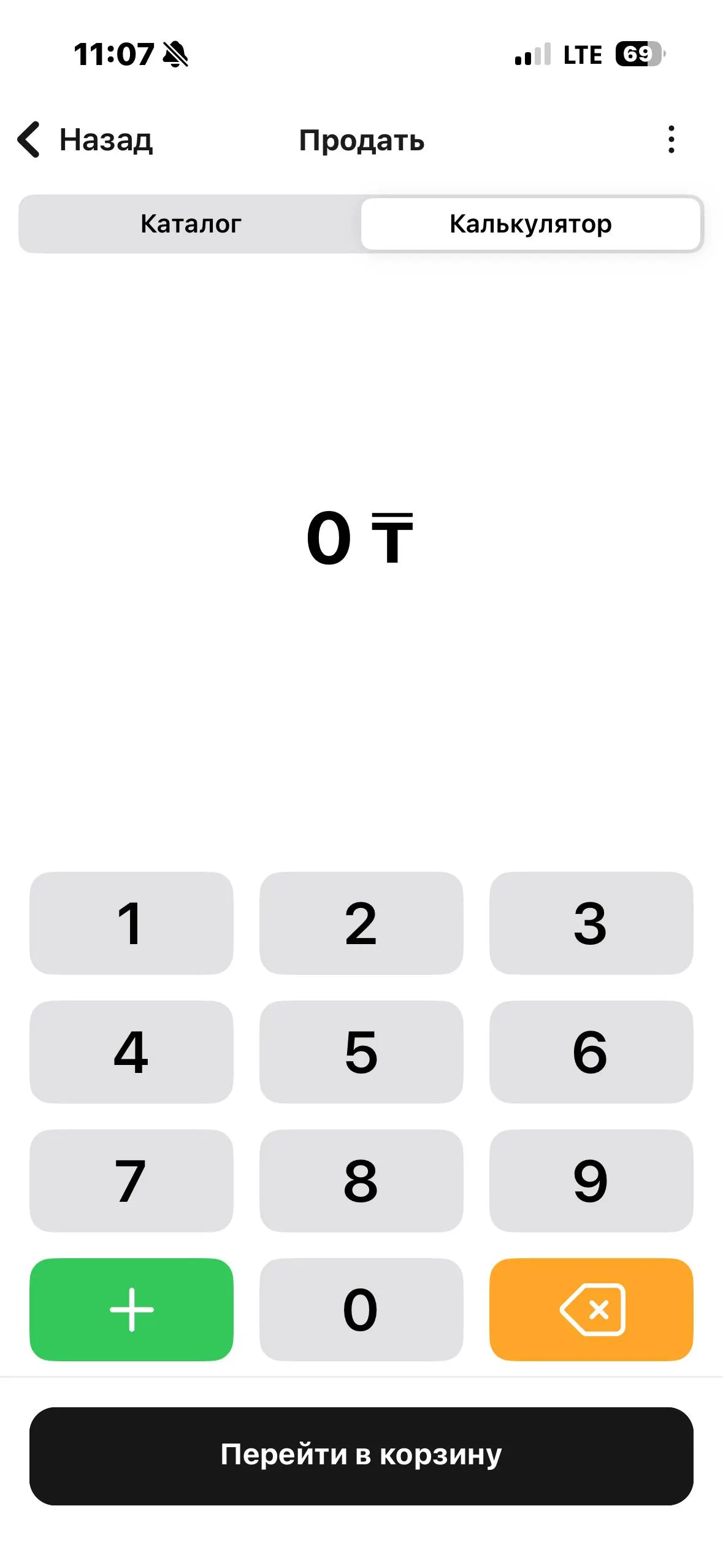
Task: Enter digit 1 on the keypad
Action: (131, 923)
